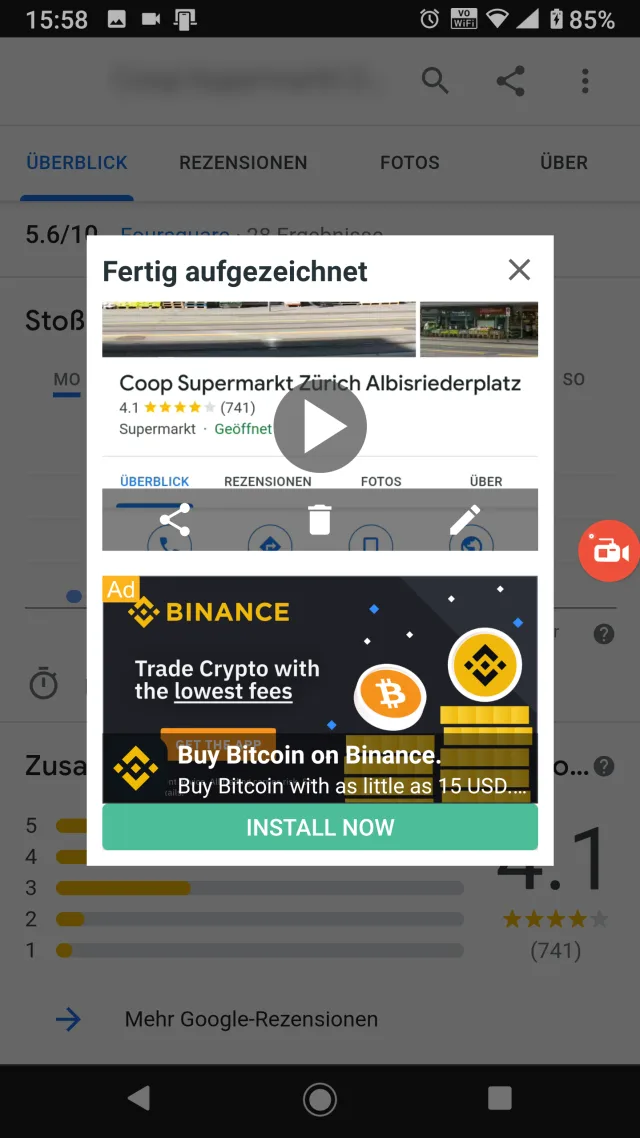
Task: Tap the INSTALL NOW button
Action: [320, 827]
